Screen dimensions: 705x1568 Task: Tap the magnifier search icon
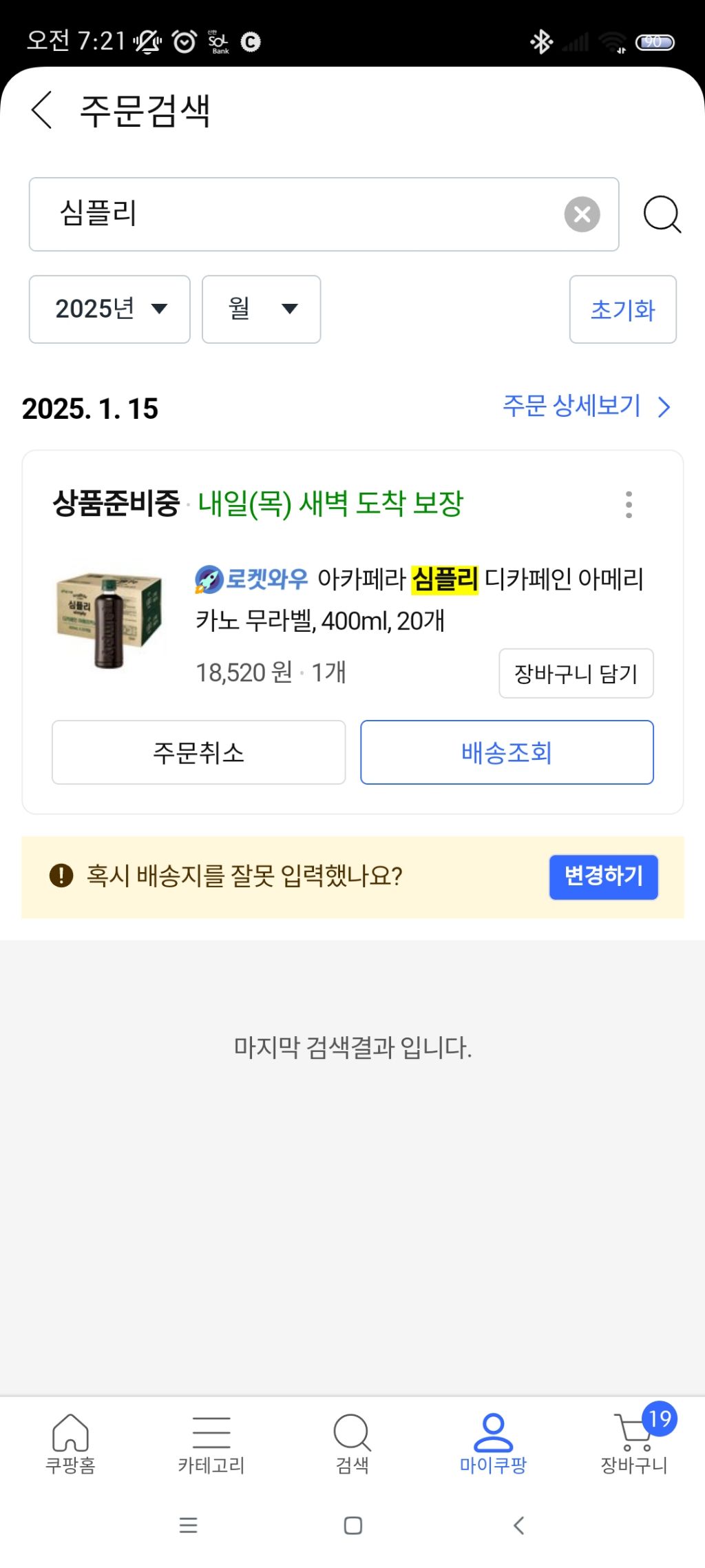pos(662,214)
